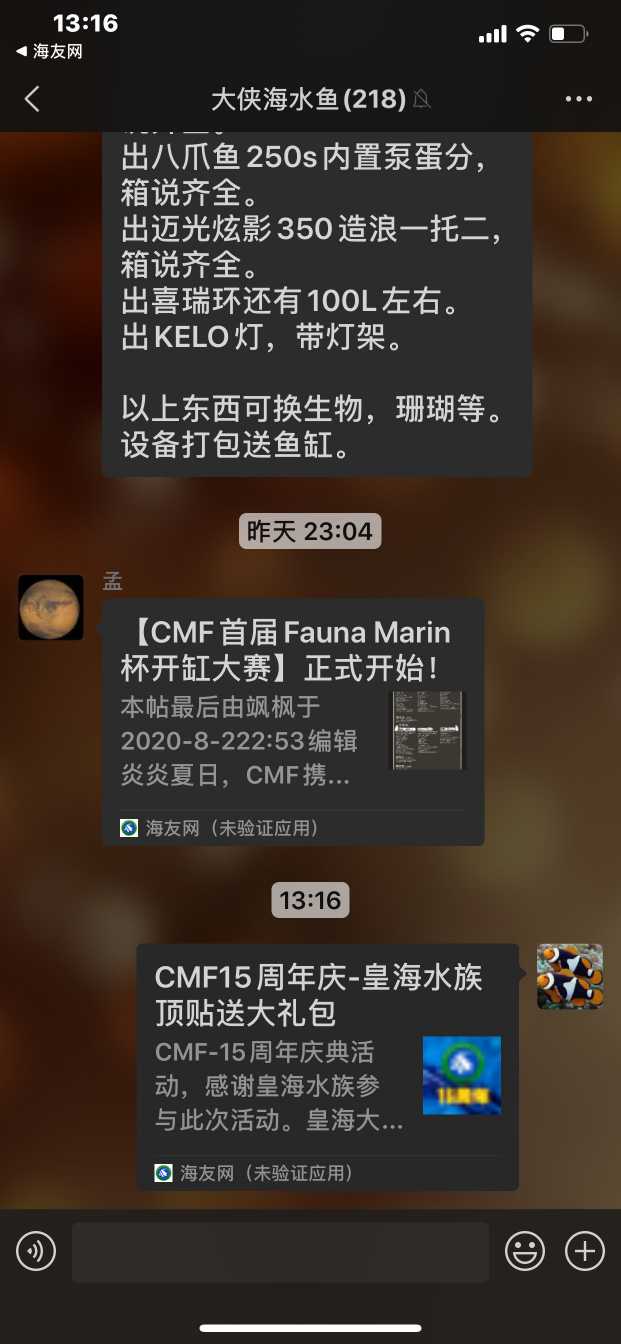Image resolution: width=621 pixels, height=1344 pixels.
Task: Open the plus attachments menu
Action: [x=585, y=1250]
